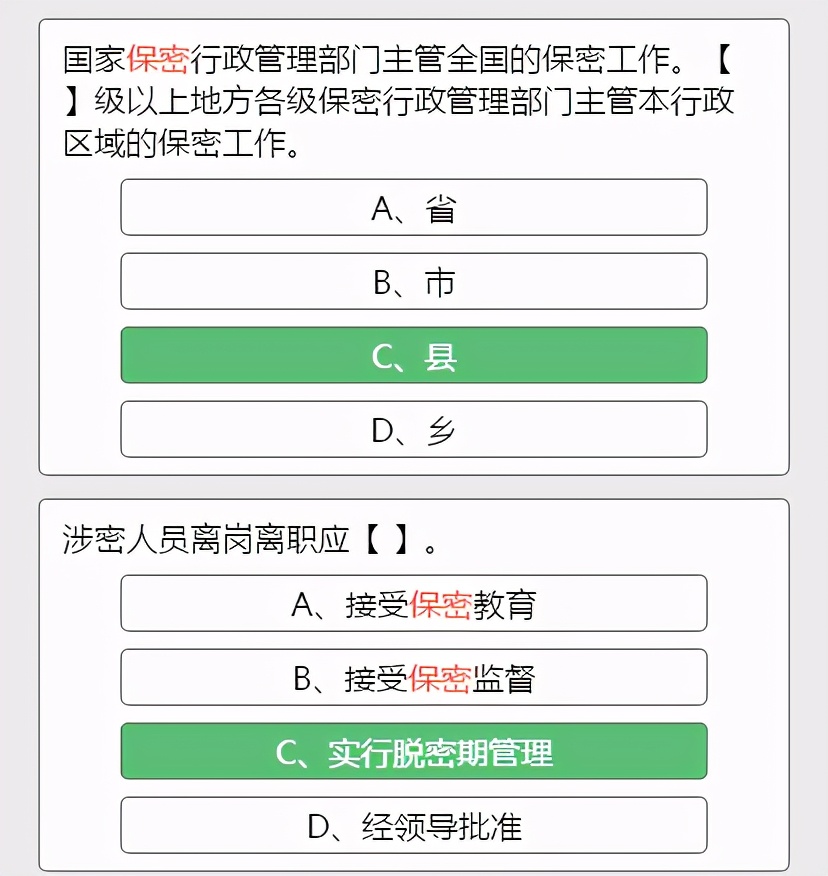Viewport: 828px width, 876px height.
Task: Choose option B、市
Action: tap(413, 282)
